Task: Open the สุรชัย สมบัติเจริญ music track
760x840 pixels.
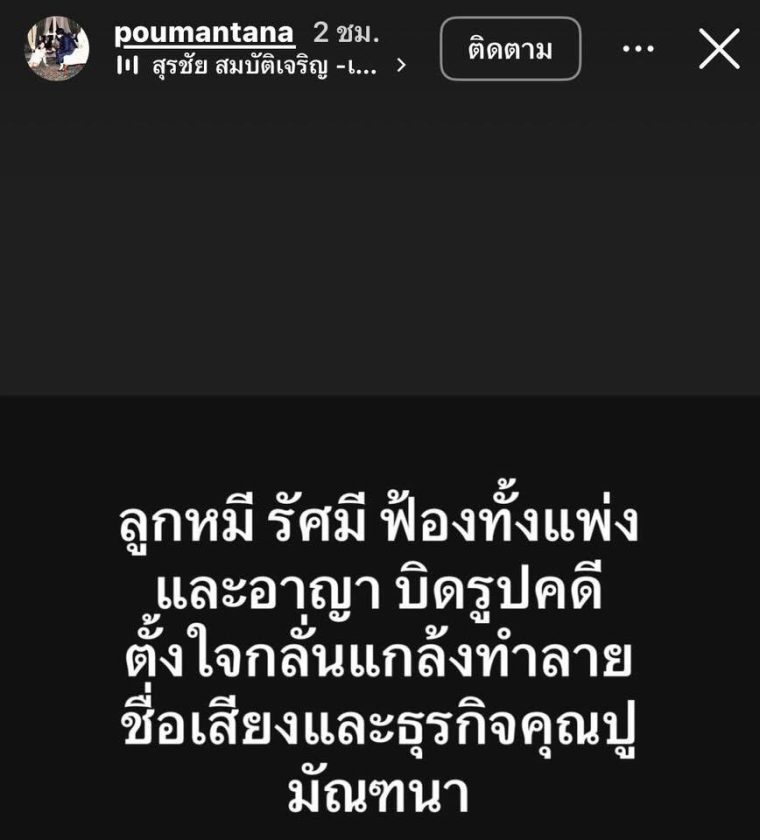Action: pos(260,66)
